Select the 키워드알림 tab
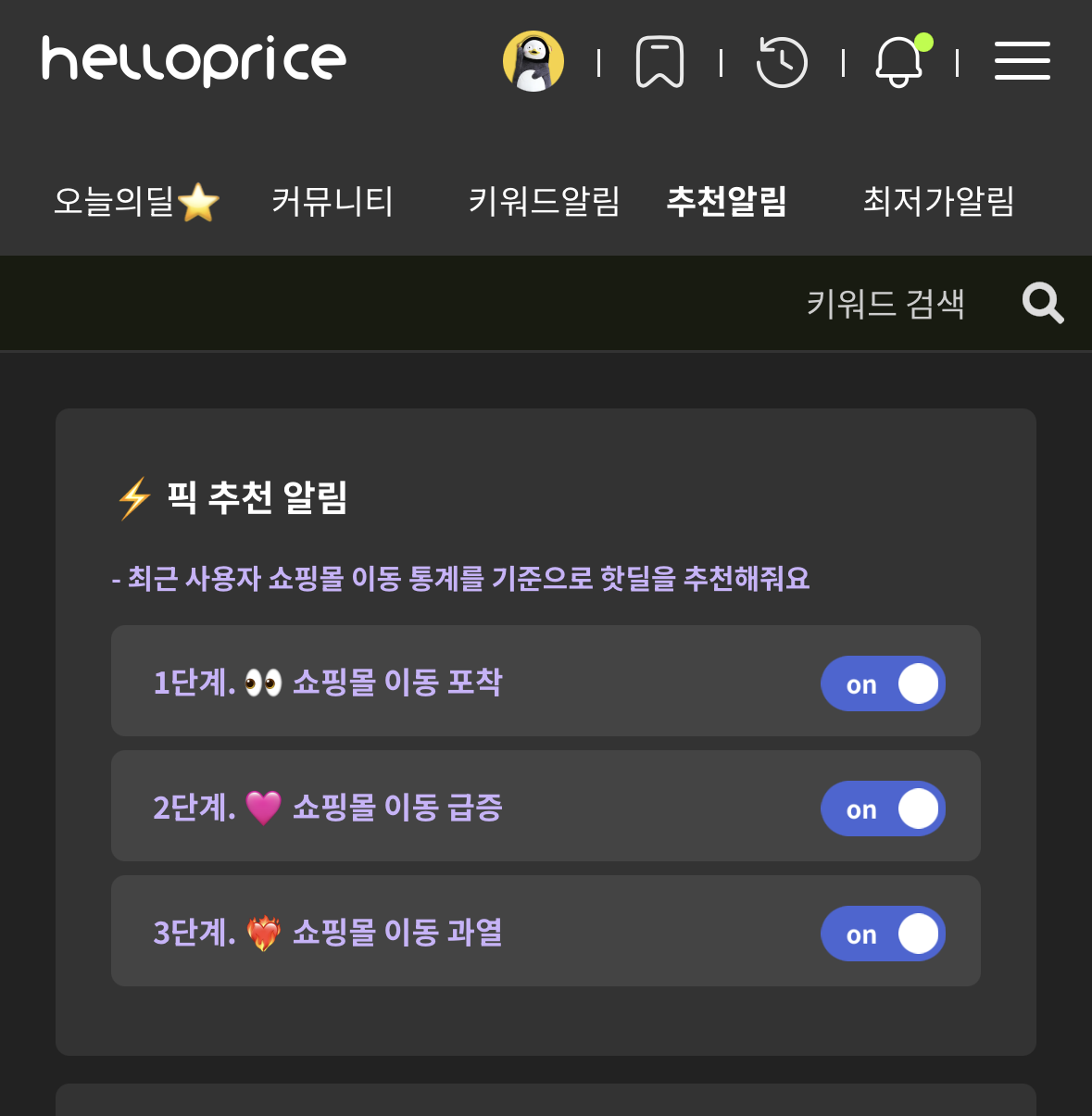 [545, 202]
